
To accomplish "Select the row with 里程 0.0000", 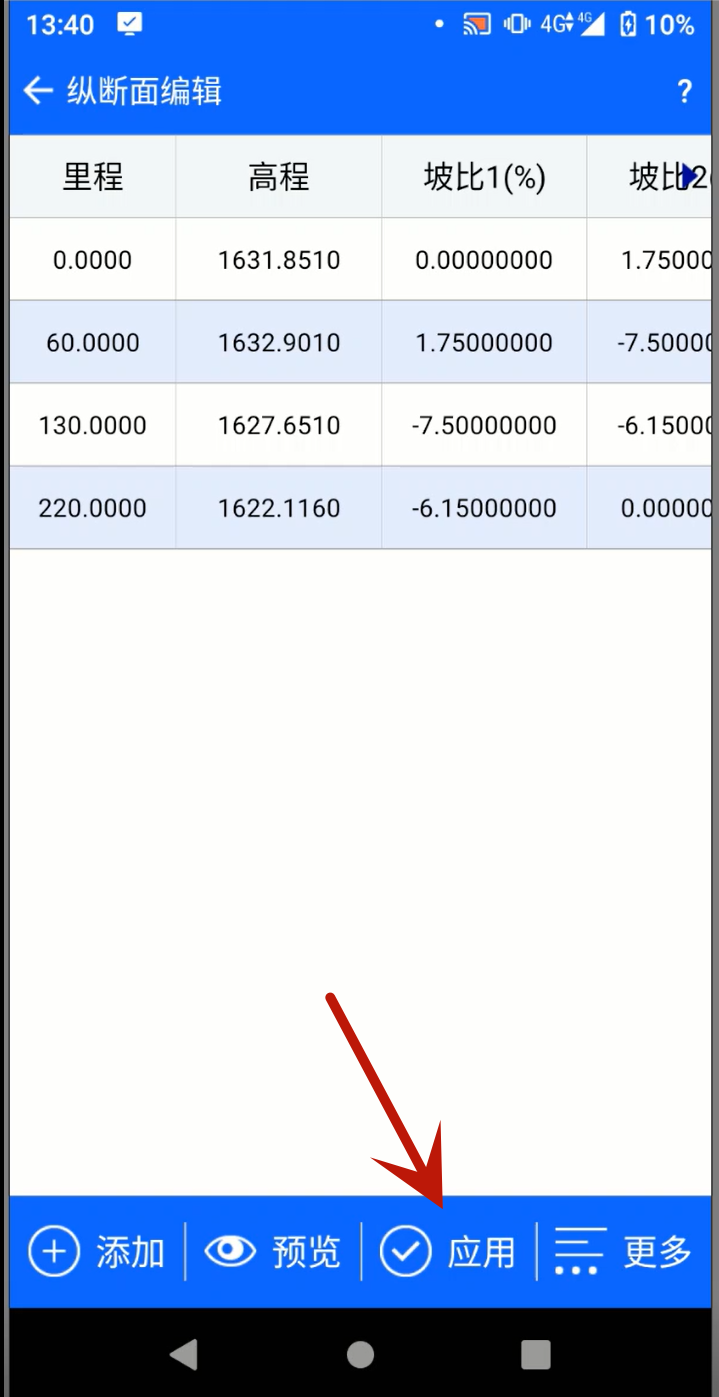I will pos(360,260).
